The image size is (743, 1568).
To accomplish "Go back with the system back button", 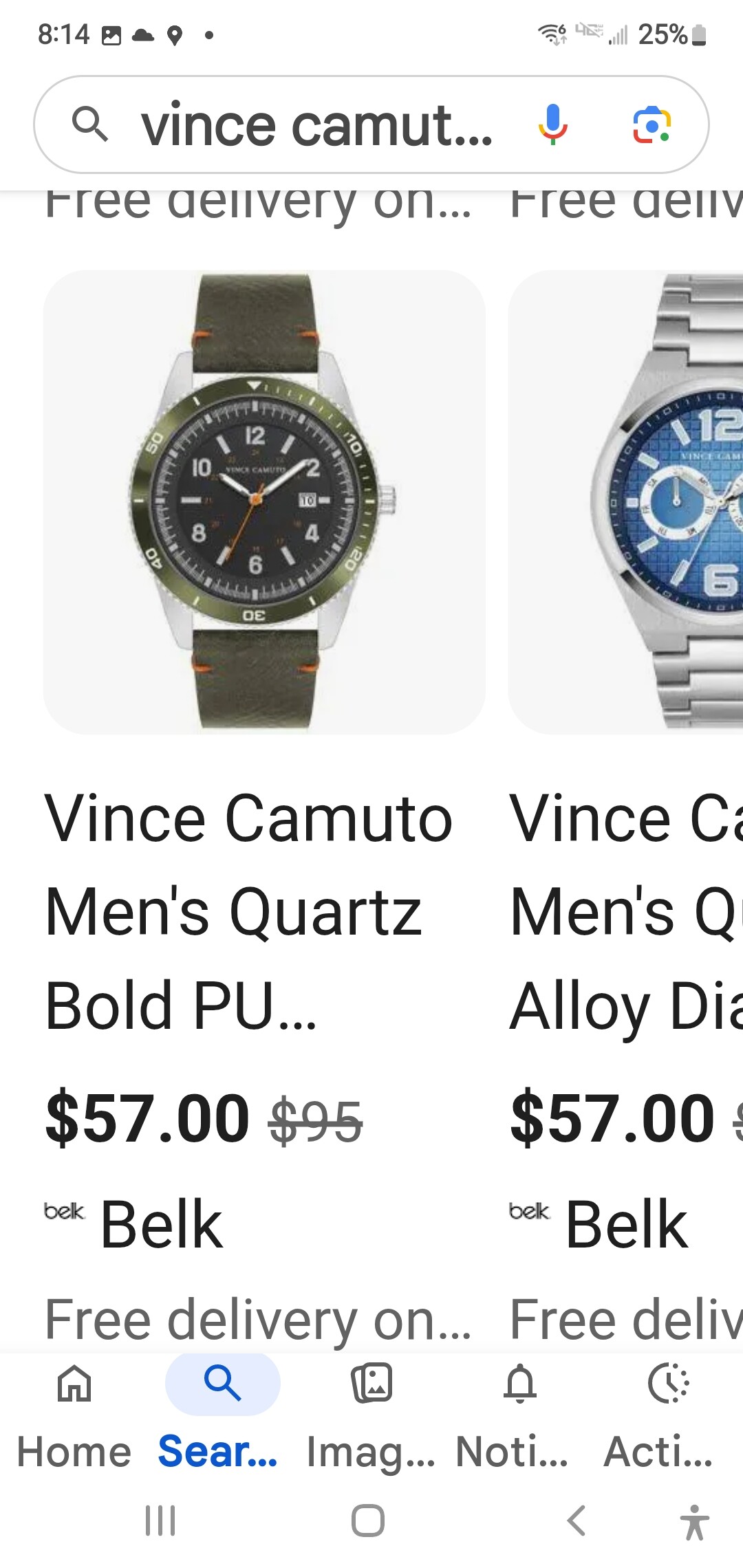I will point(577,1521).
